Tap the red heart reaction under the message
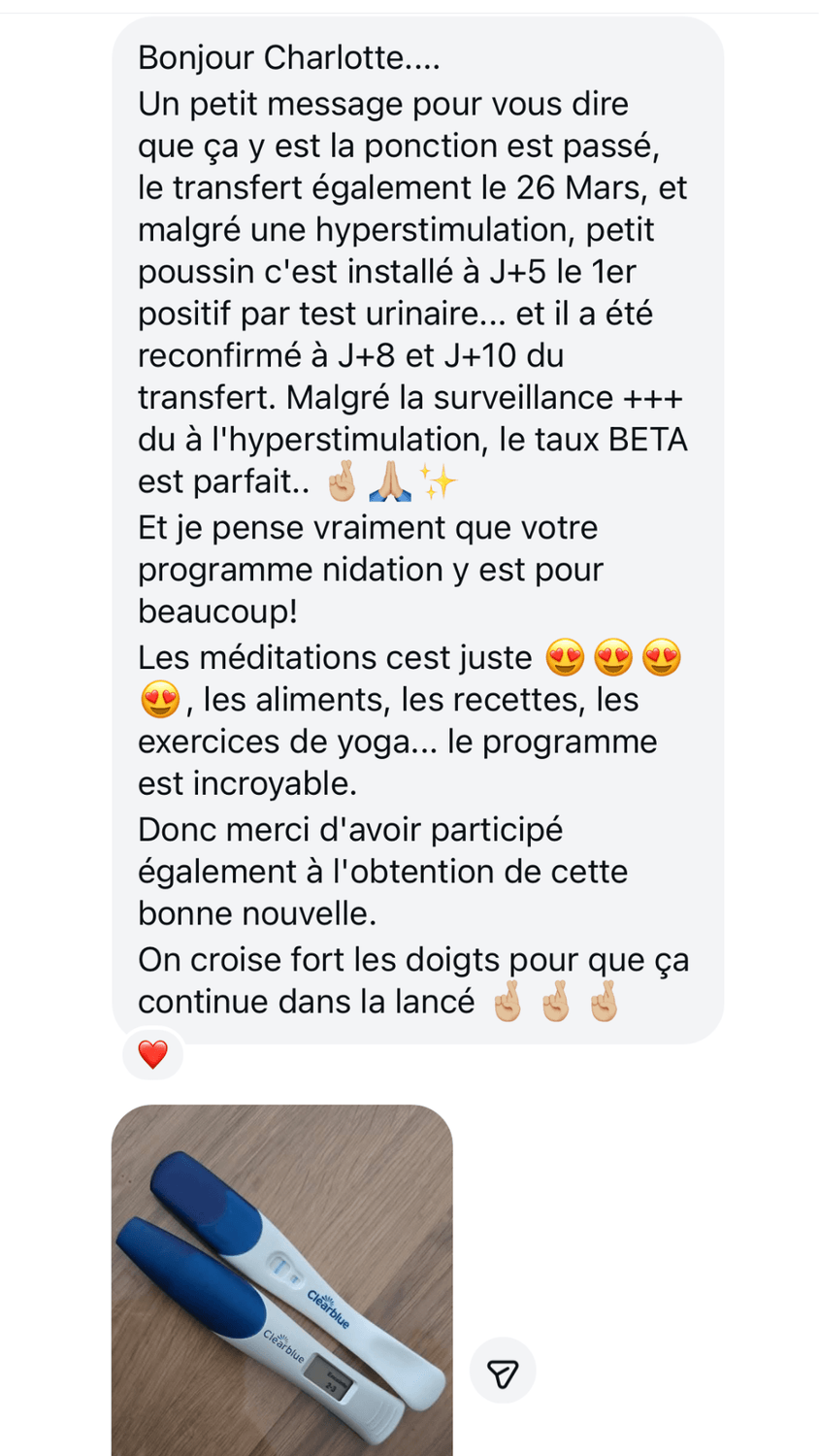Image resolution: width=819 pixels, height=1456 pixels. [x=153, y=1054]
